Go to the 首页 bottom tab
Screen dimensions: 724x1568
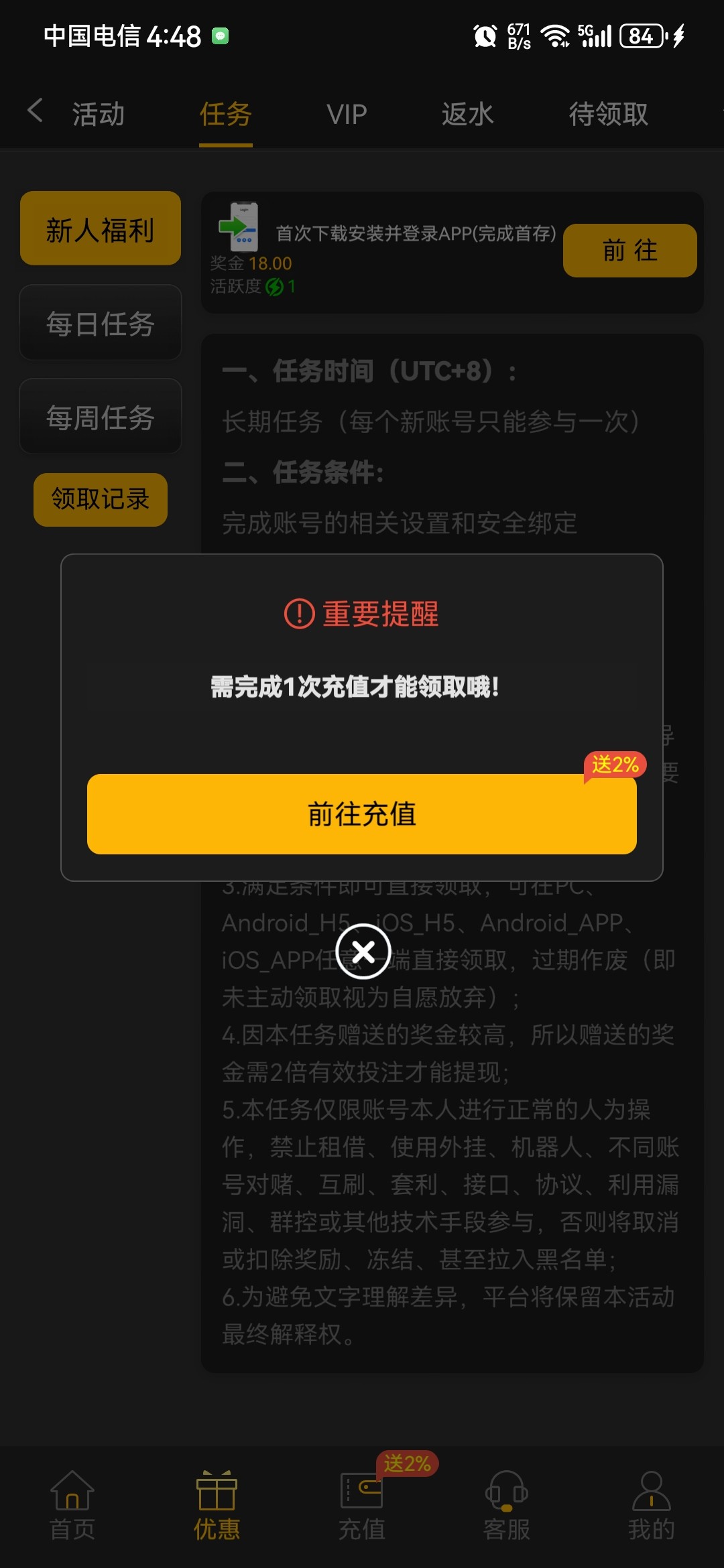click(72, 1504)
